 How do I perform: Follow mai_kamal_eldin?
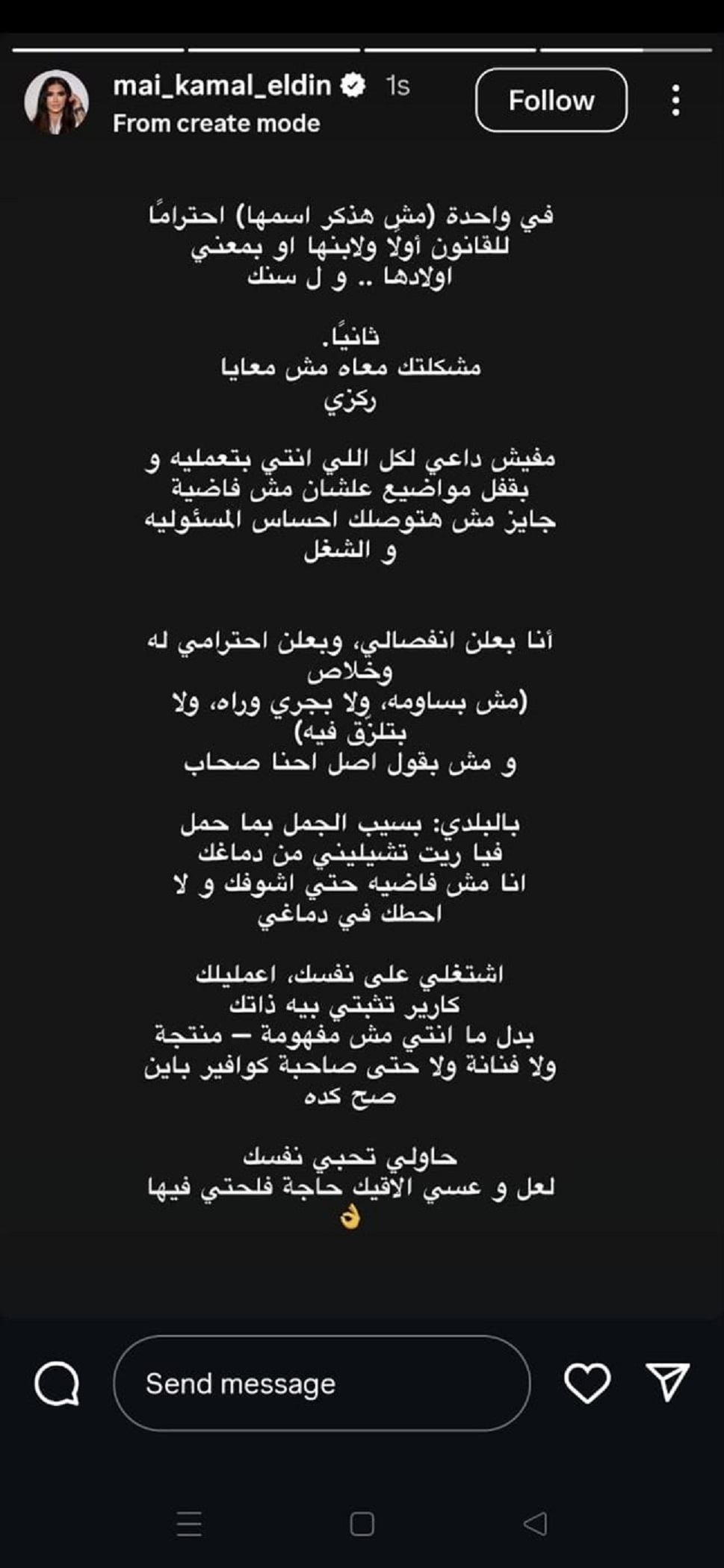[x=551, y=100]
